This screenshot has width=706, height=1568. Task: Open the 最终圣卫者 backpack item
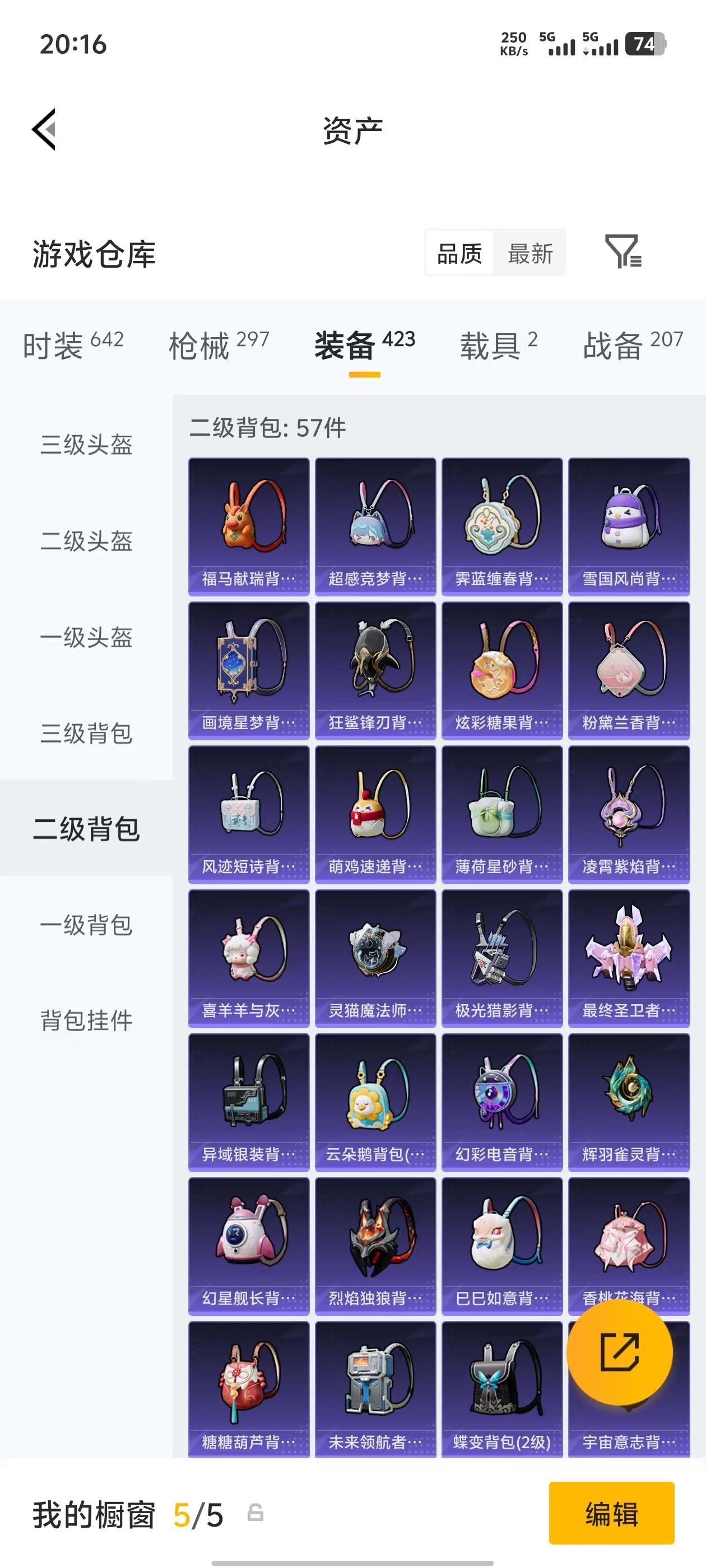tap(629, 958)
